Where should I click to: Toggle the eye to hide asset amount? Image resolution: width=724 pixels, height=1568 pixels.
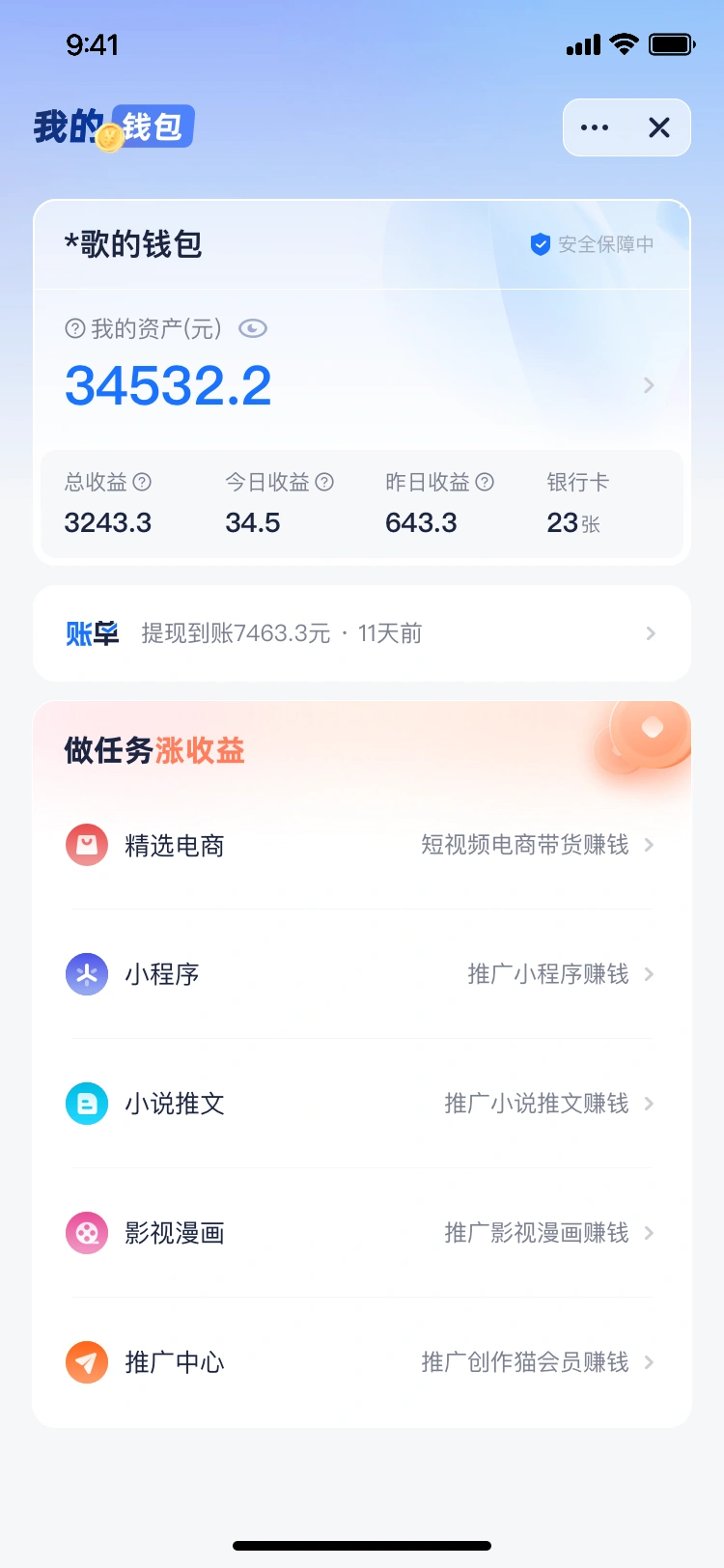(253, 328)
